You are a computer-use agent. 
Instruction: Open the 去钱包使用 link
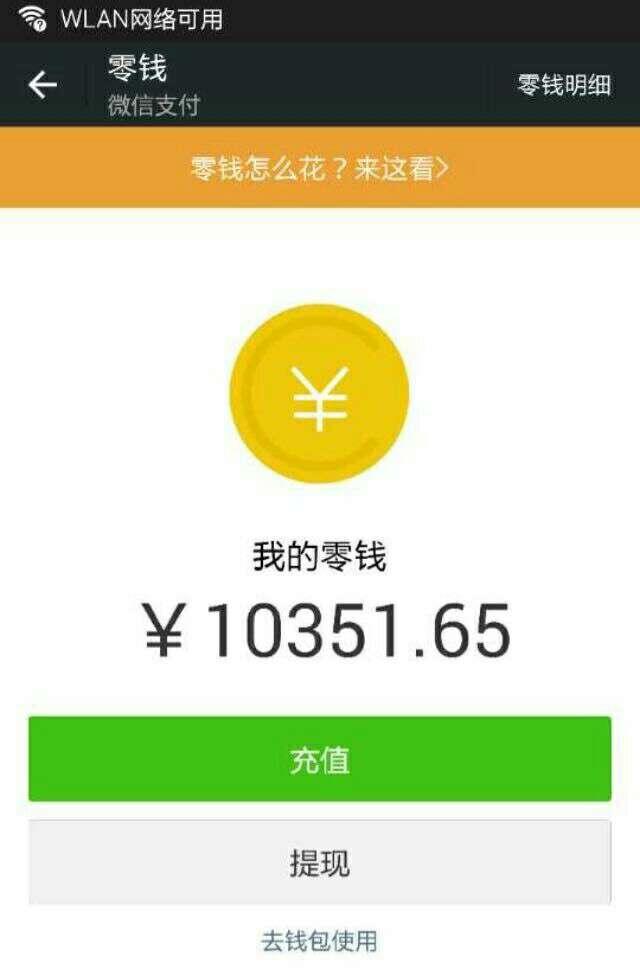320,941
